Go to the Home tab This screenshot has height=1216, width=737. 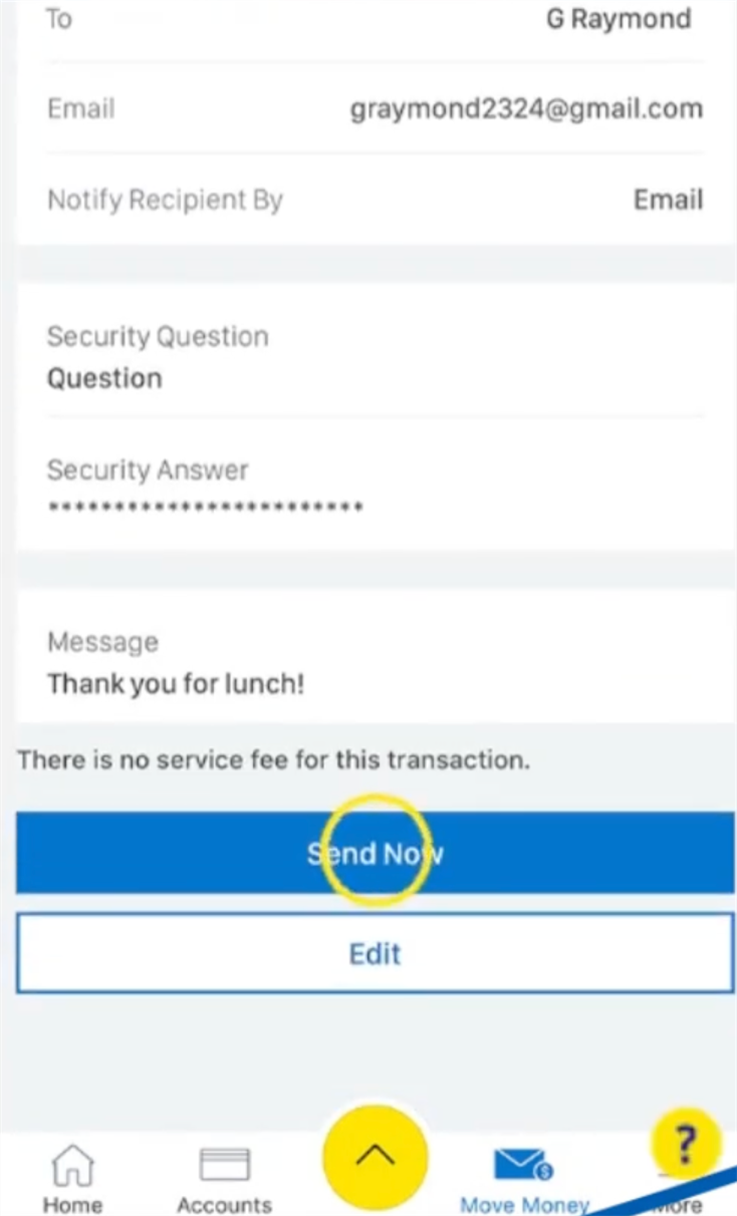point(72,1179)
